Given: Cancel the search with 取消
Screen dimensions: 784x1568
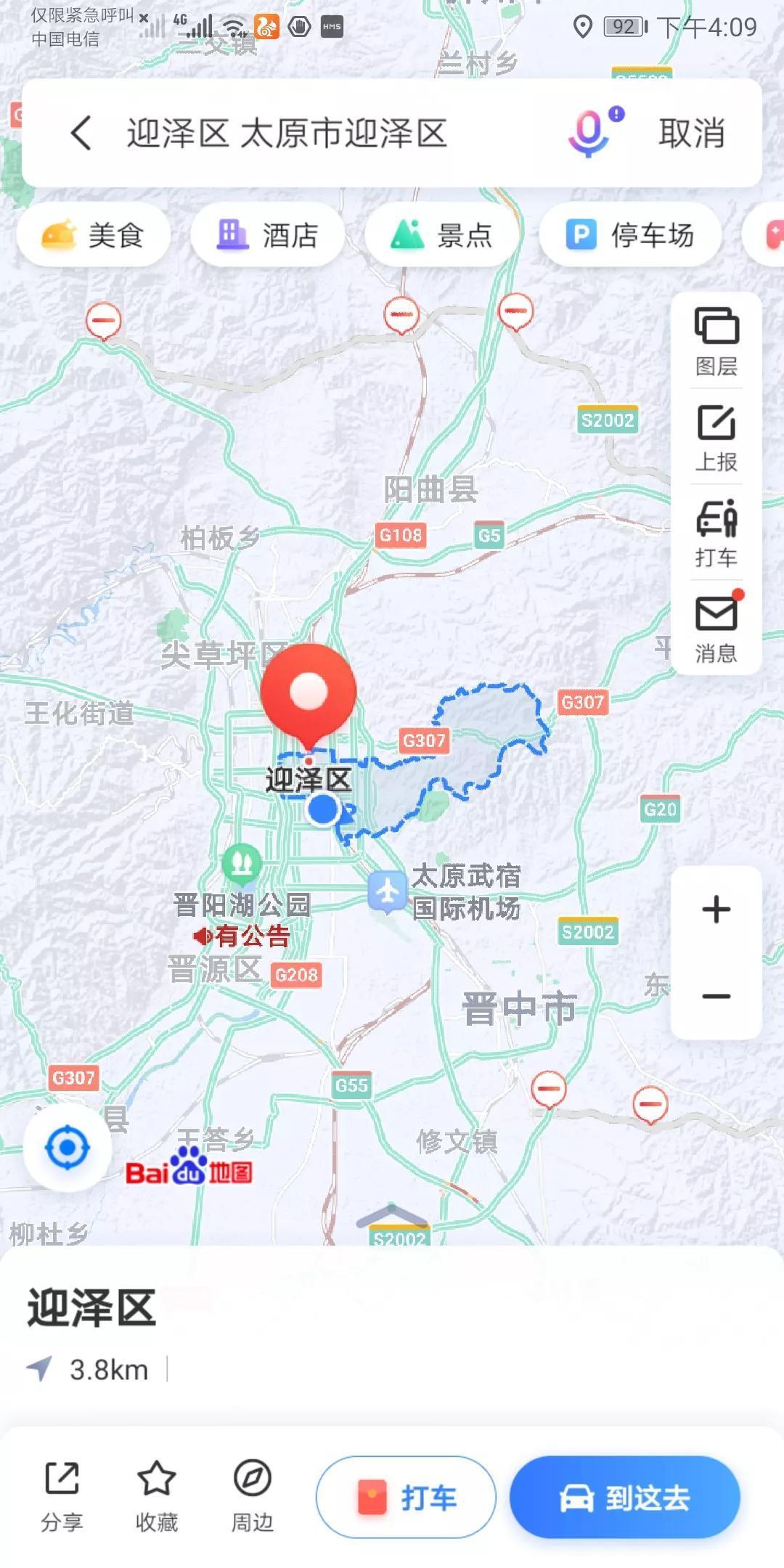Looking at the screenshot, I should point(691,134).
